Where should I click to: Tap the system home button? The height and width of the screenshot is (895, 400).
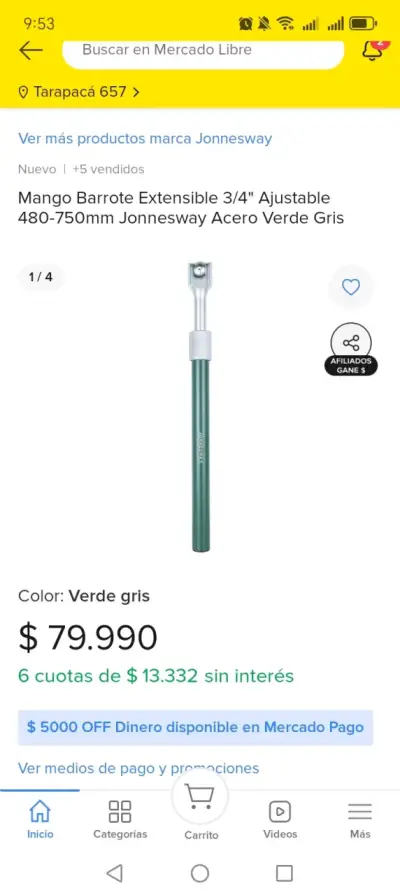tap(200, 873)
